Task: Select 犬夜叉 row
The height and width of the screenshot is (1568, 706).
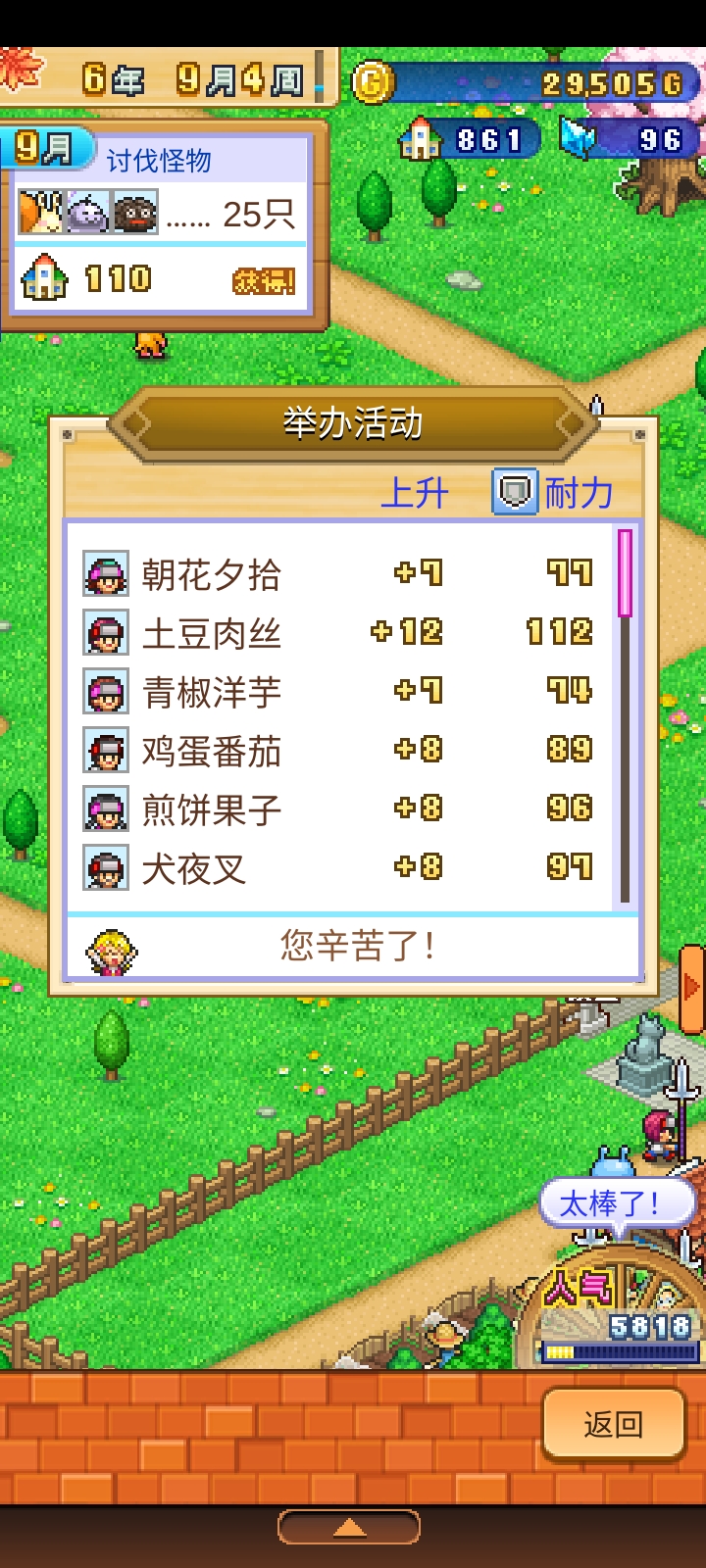Action: click(338, 868)
